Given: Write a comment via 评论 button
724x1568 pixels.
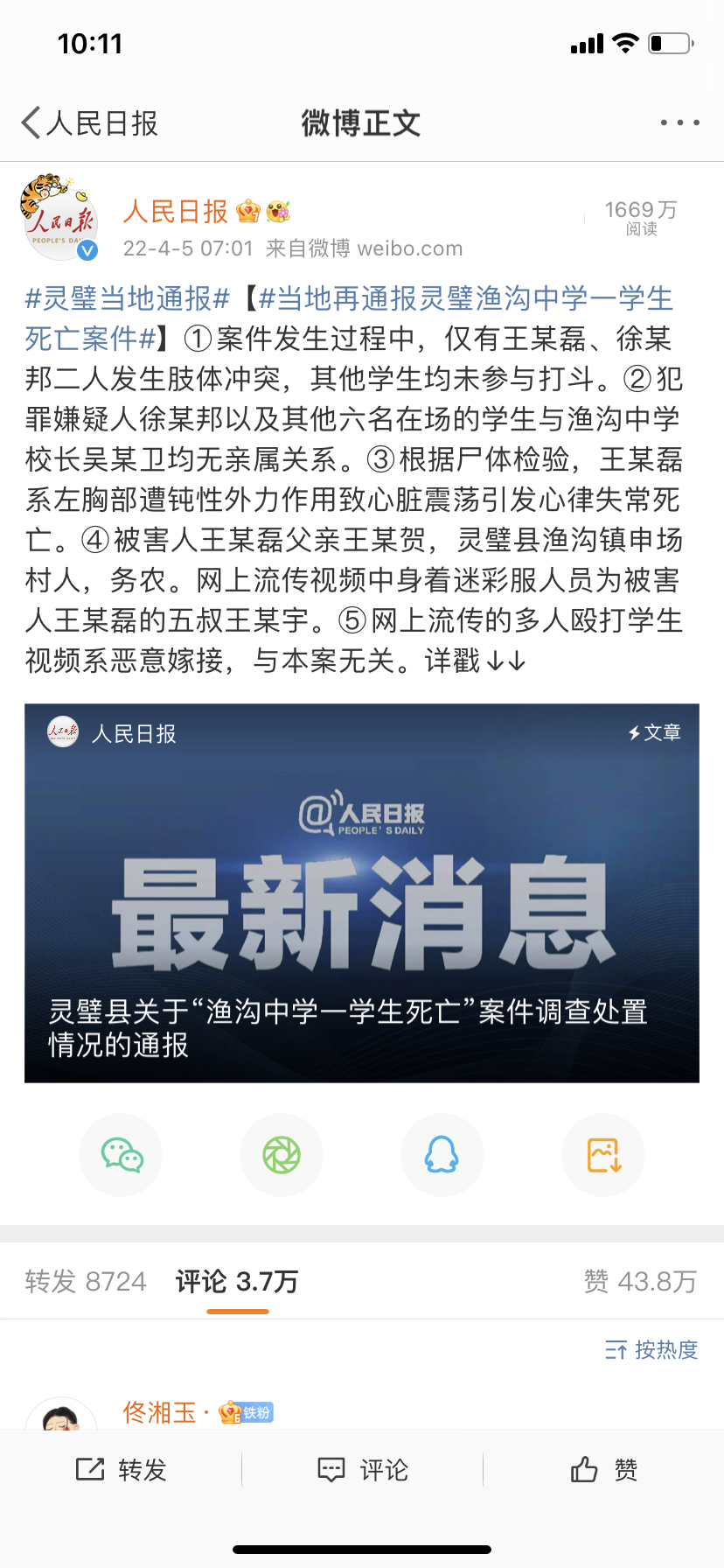Looking at the screenshot, I should [362, 1469].
